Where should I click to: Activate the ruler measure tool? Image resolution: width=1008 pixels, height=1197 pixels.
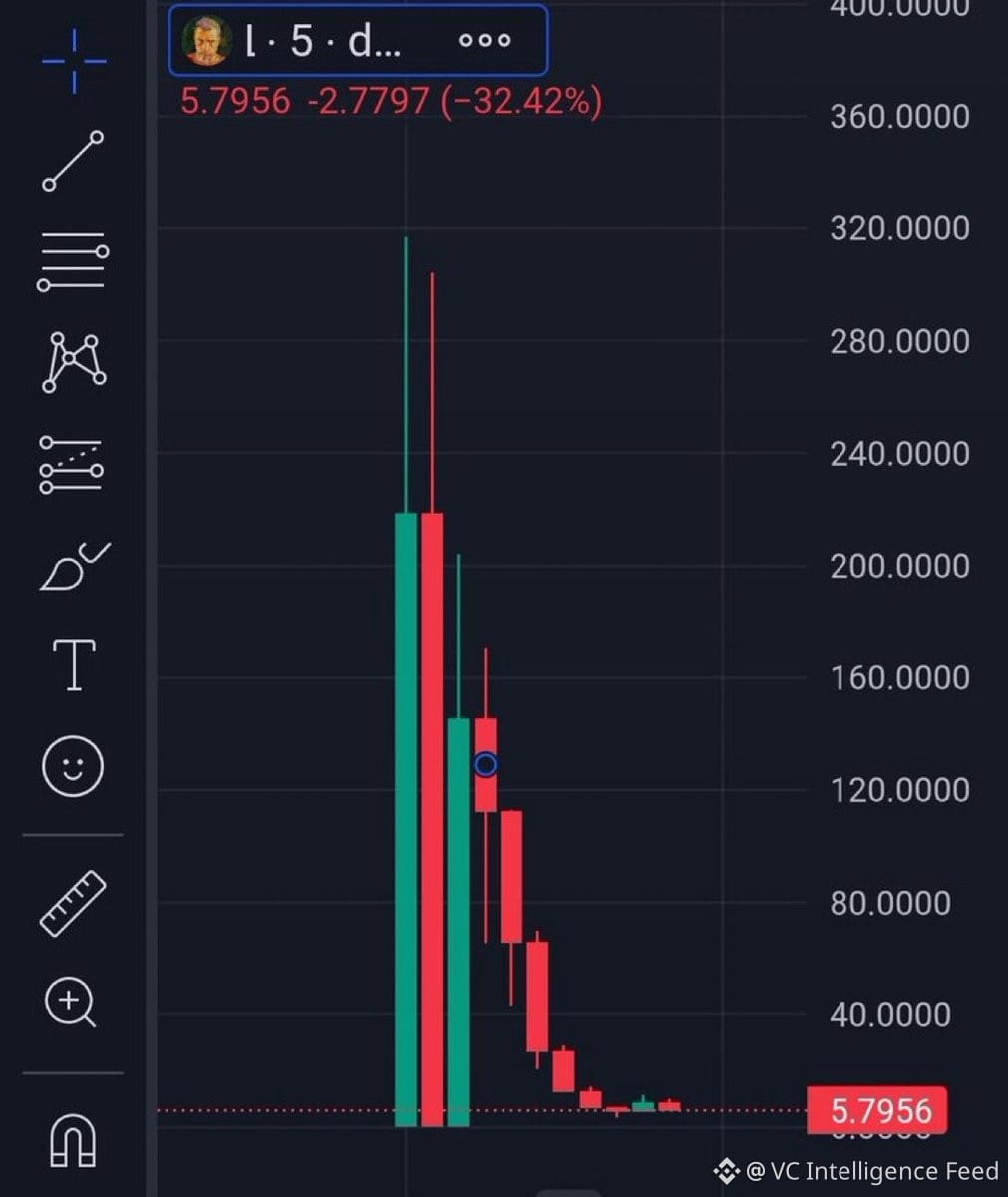point(73,903)
